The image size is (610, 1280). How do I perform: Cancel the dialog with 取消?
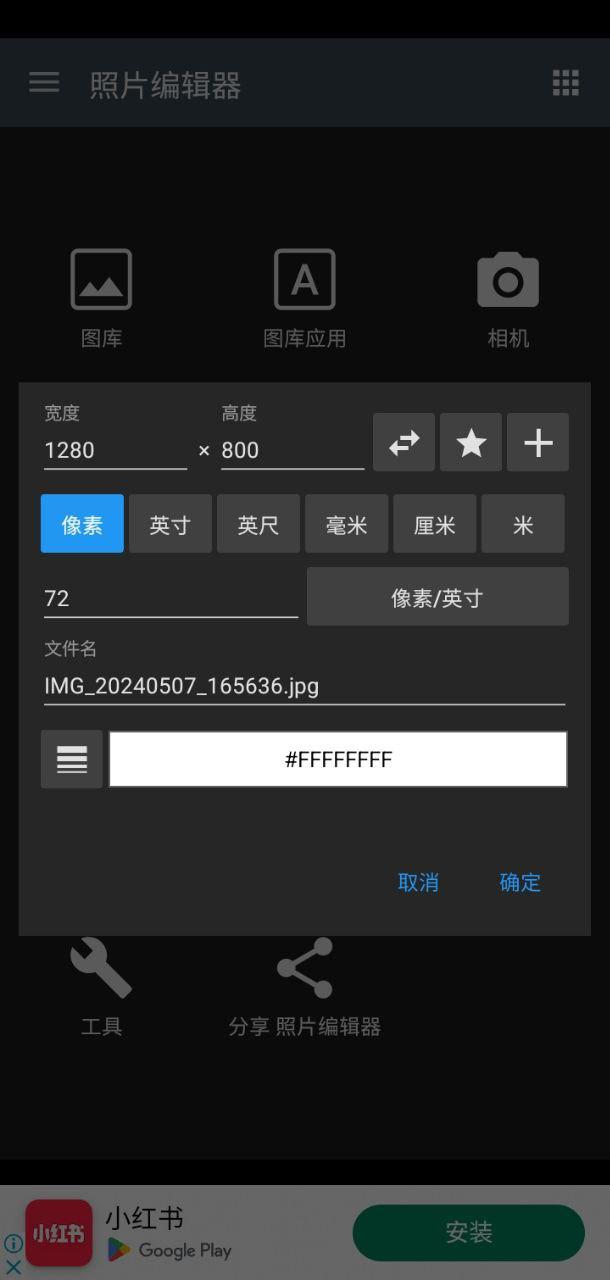click(418, 882)
